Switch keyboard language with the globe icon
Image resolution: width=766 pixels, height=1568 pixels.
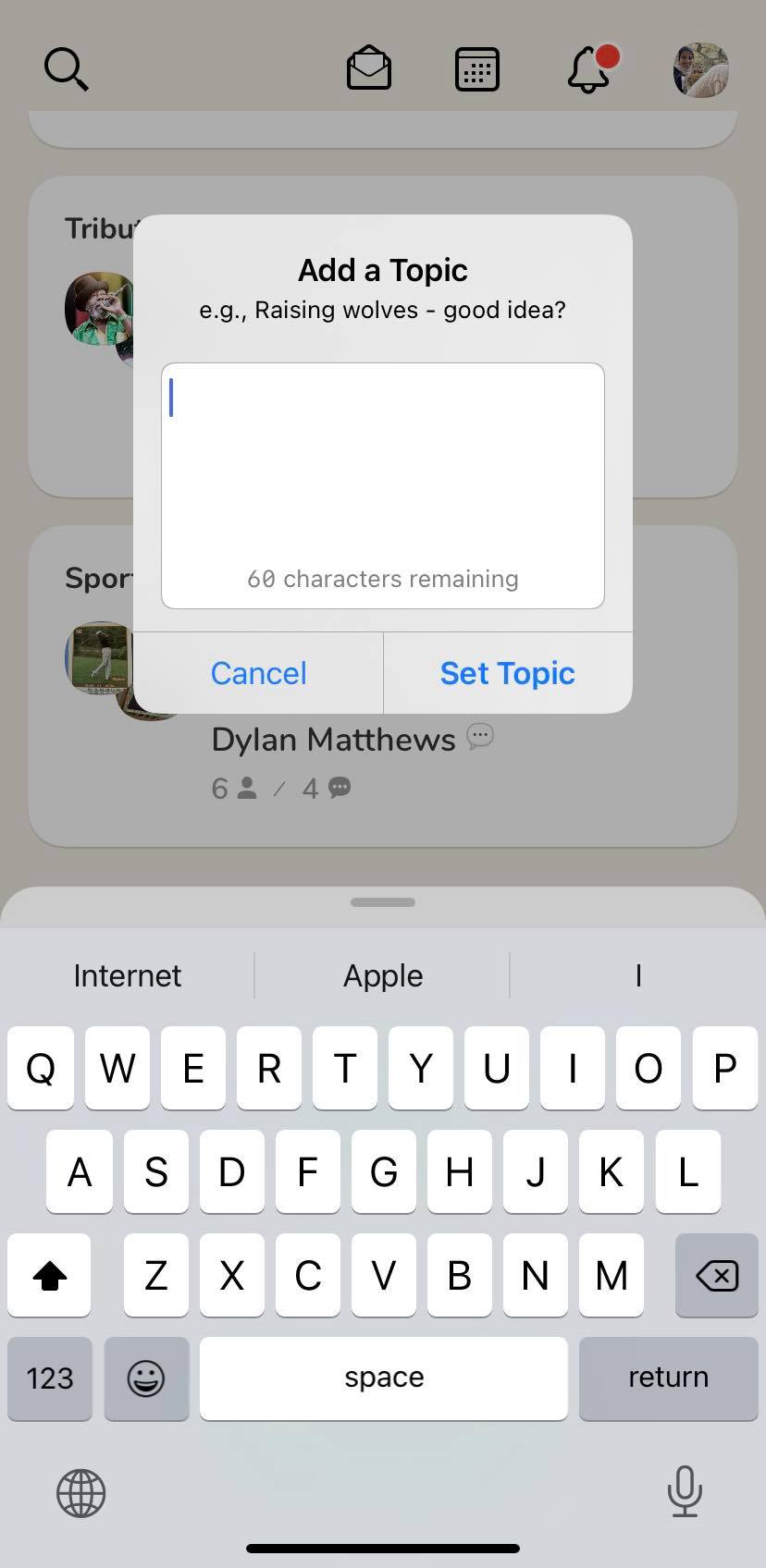coord(81,1493)
